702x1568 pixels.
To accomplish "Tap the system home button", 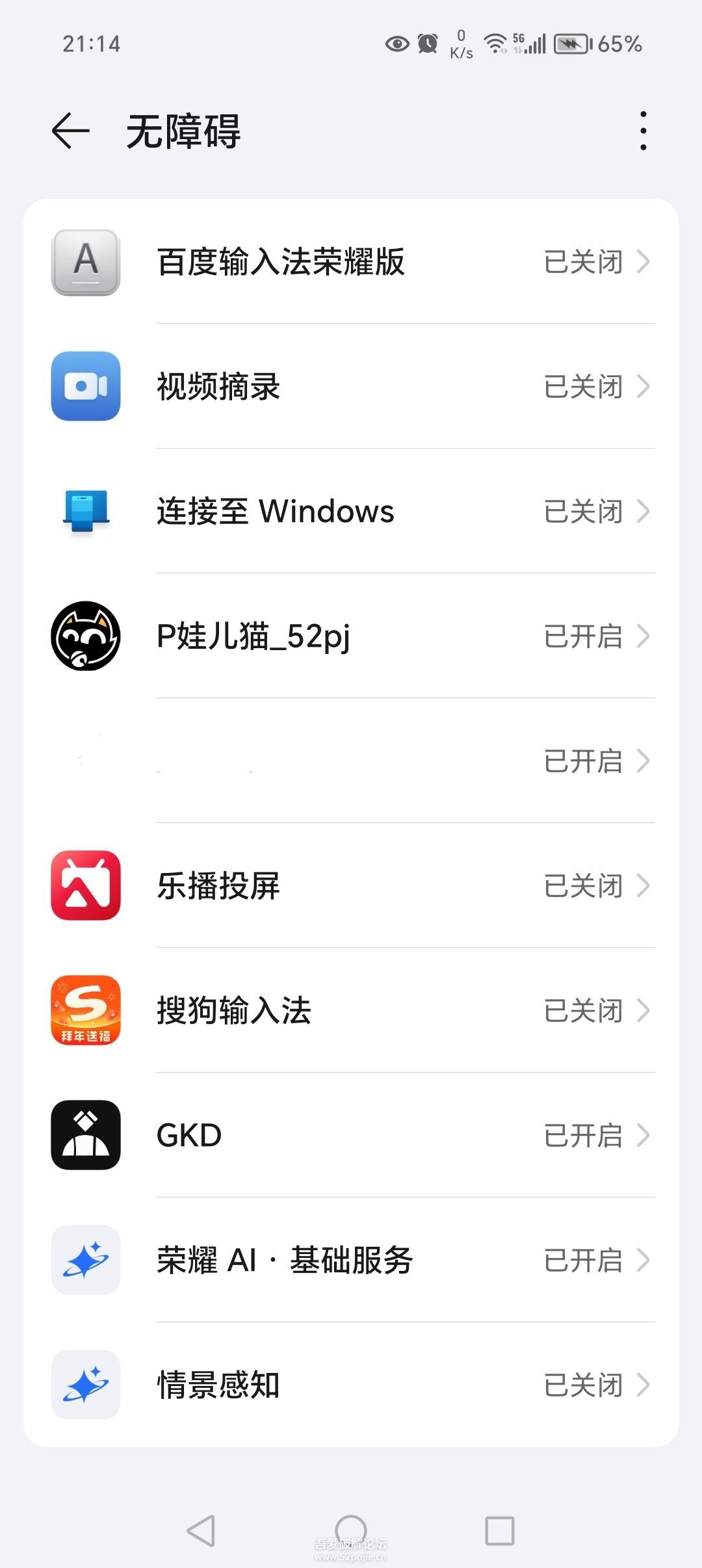I will pos(351,1531).
